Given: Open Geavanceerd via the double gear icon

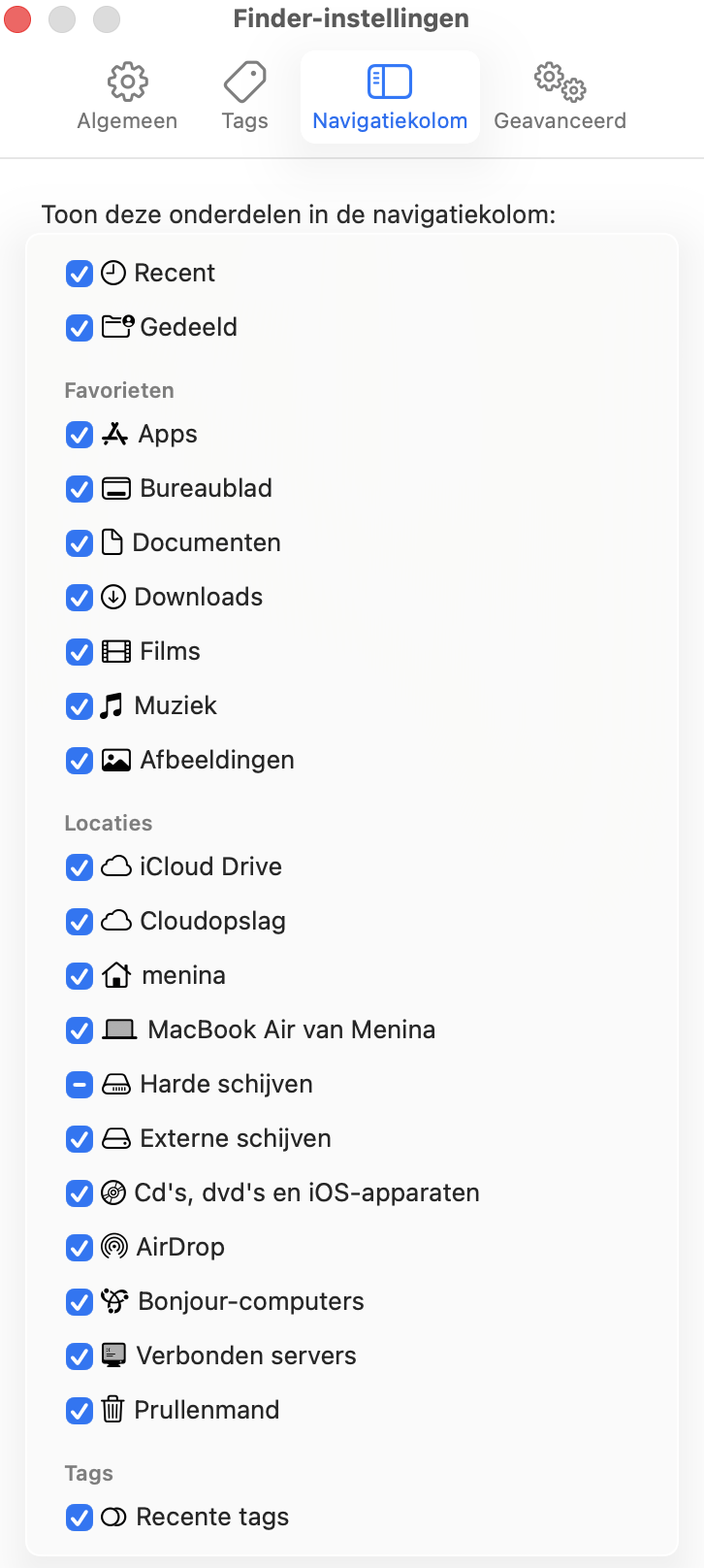Looking at the screenshot, I should (560, 82).
